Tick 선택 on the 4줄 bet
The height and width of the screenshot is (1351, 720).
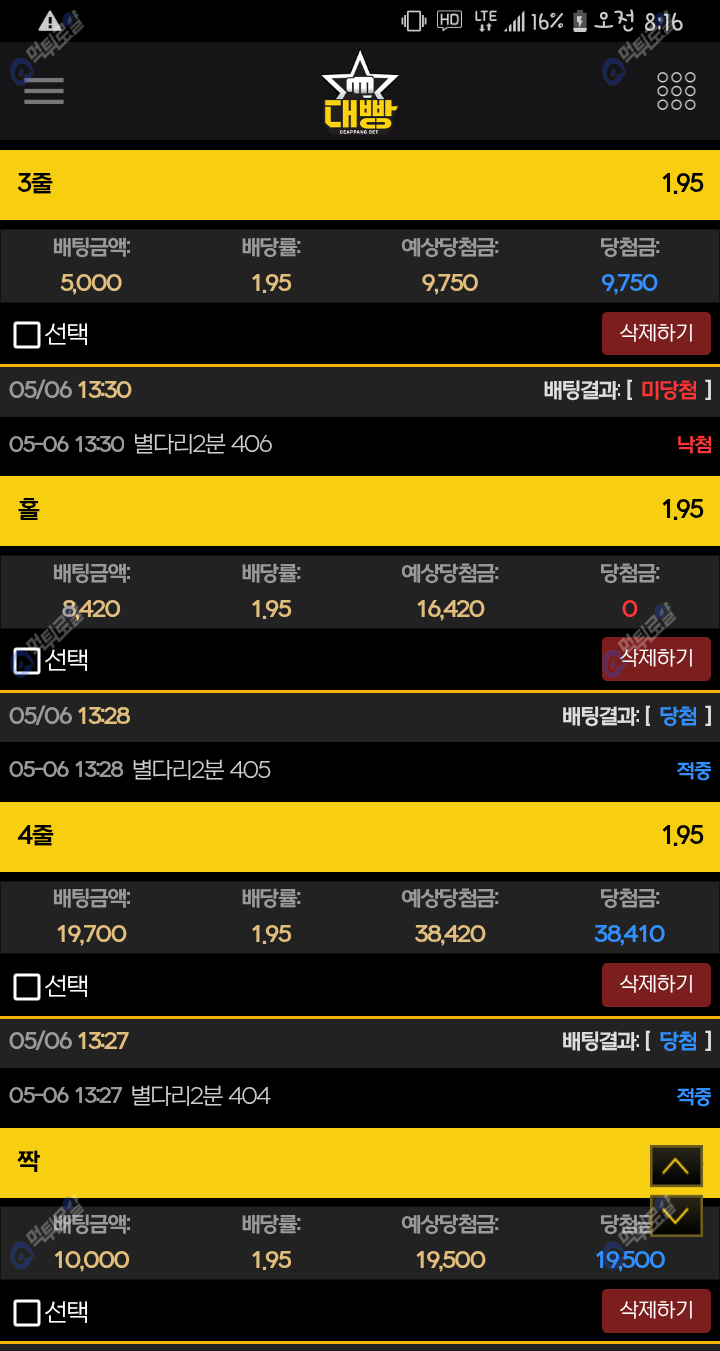27,986
